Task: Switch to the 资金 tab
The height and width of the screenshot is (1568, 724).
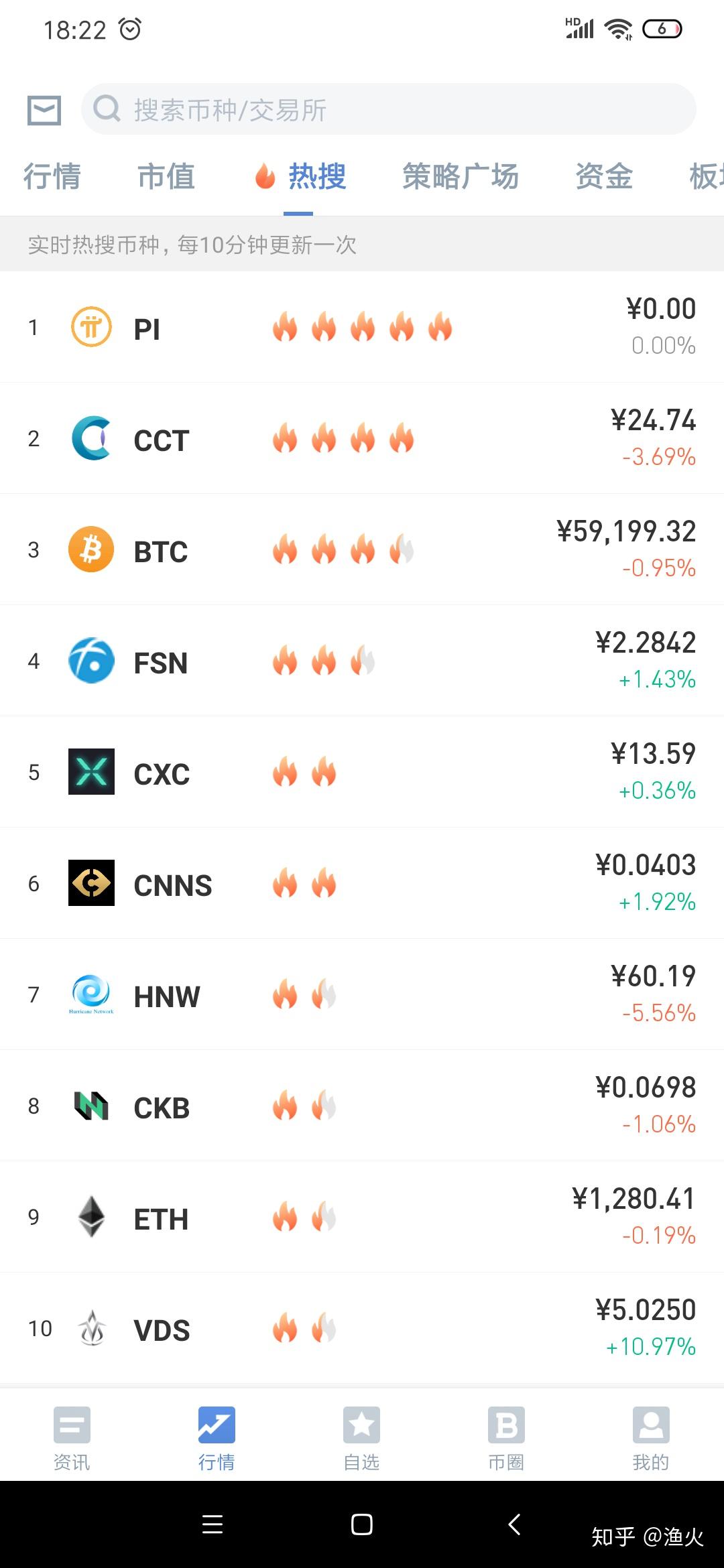Action: tap(604, 177)
